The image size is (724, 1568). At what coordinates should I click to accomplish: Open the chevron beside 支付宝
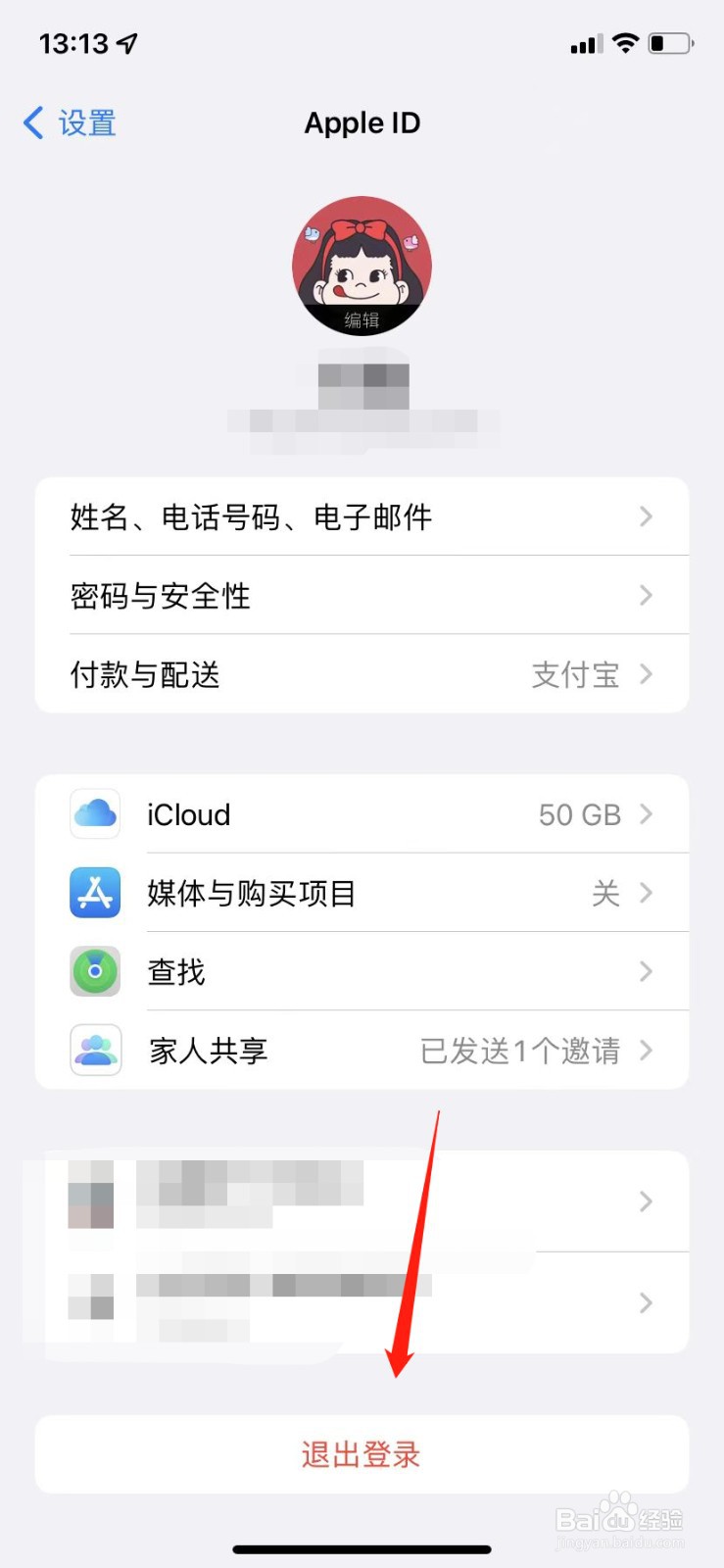click(x=646, y=674)
